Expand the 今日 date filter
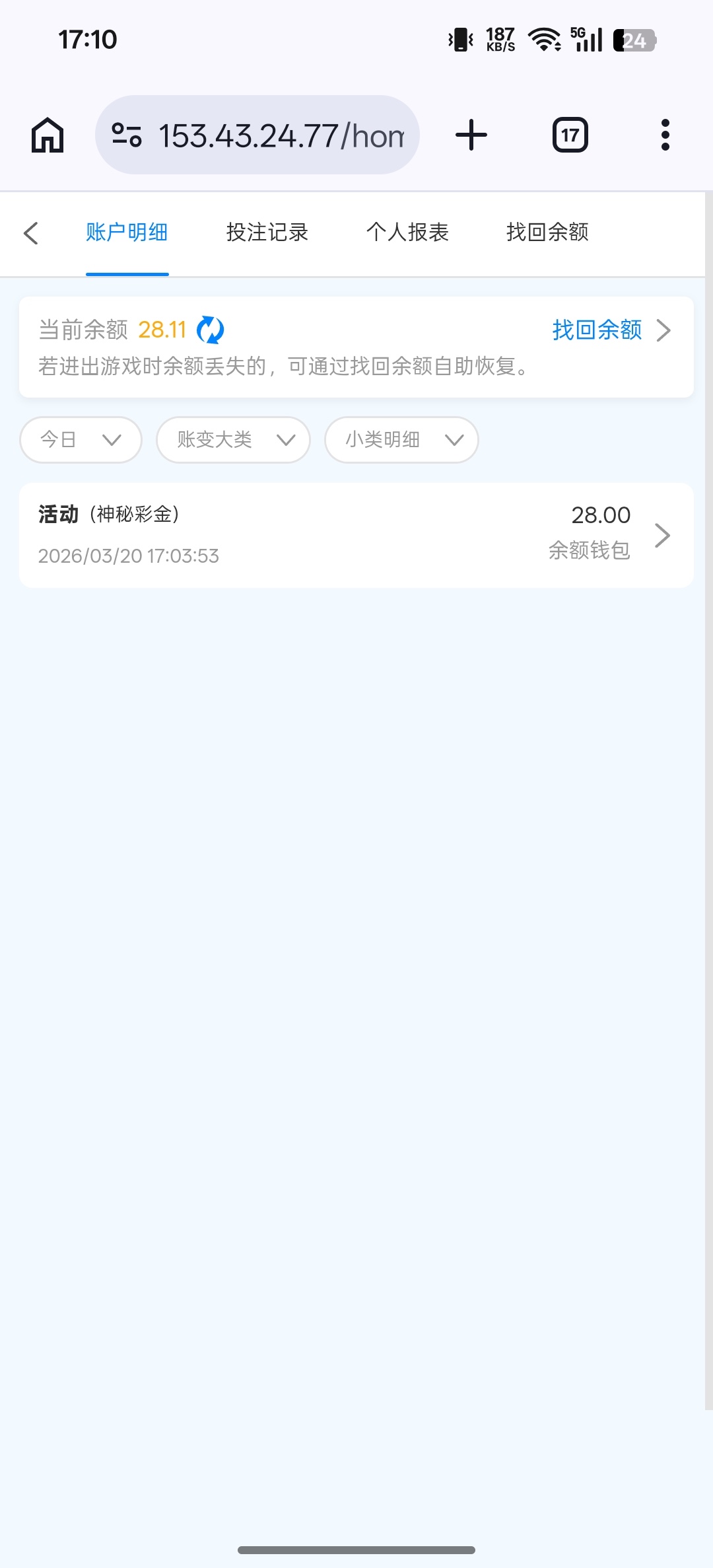This screenshot has width=713, height=1568. click(81, 440)
